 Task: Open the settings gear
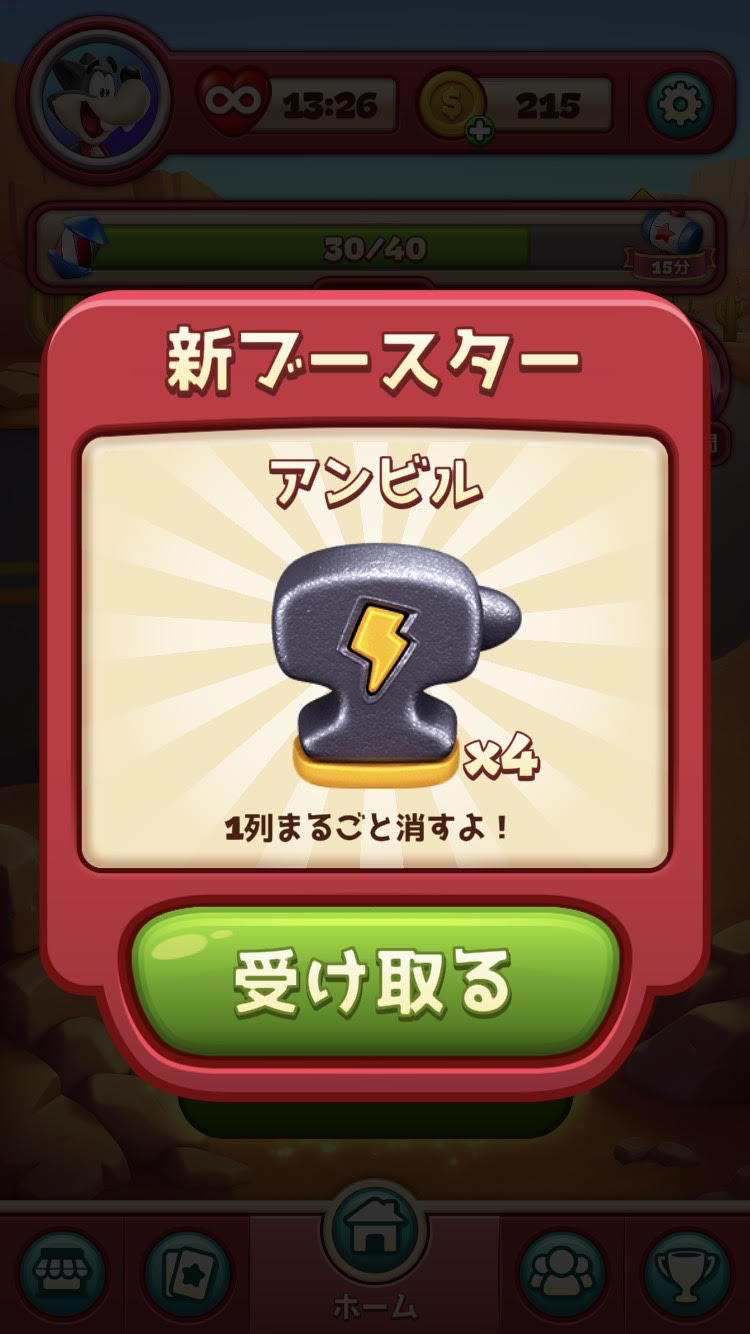[680, 102]
